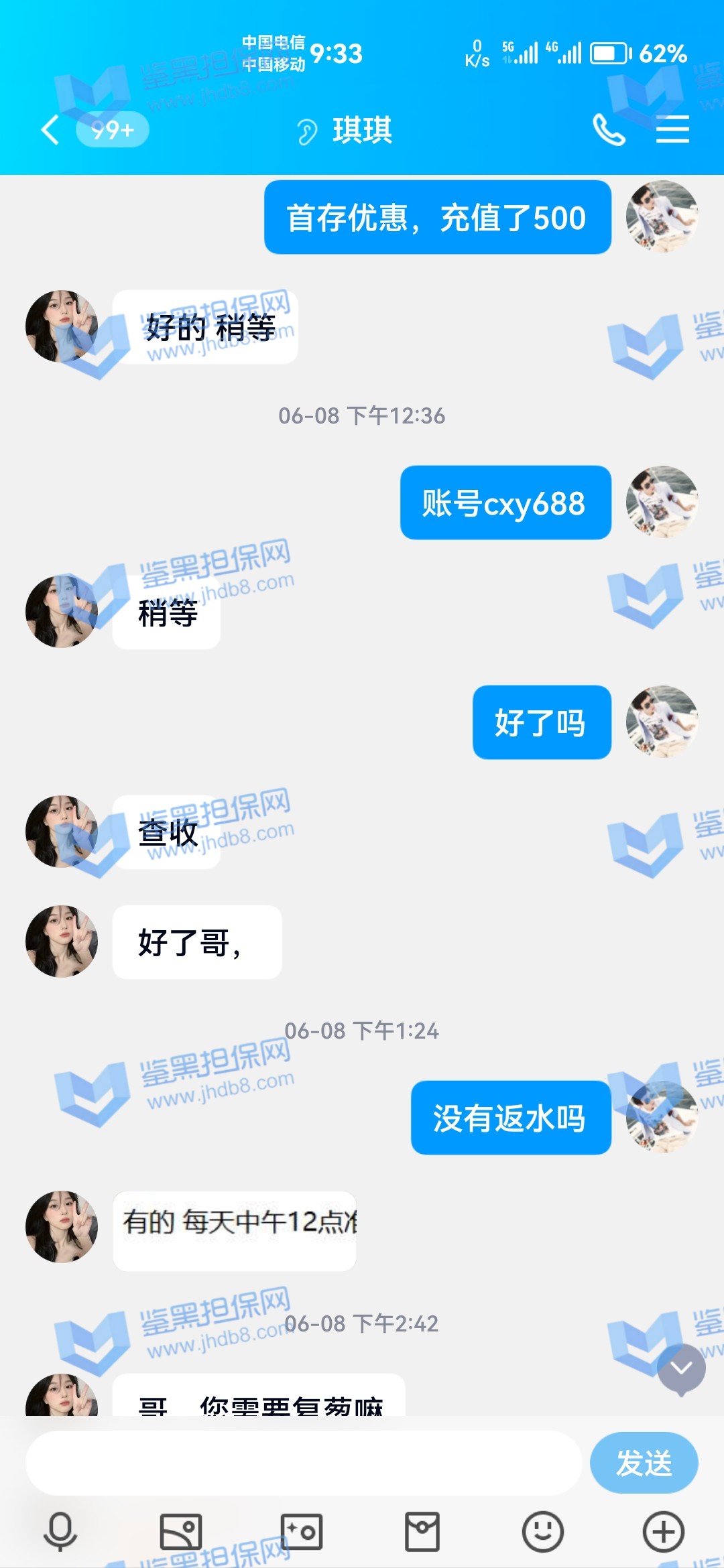
Task: Tap the 发送 send button
Action: (644, 1463)
